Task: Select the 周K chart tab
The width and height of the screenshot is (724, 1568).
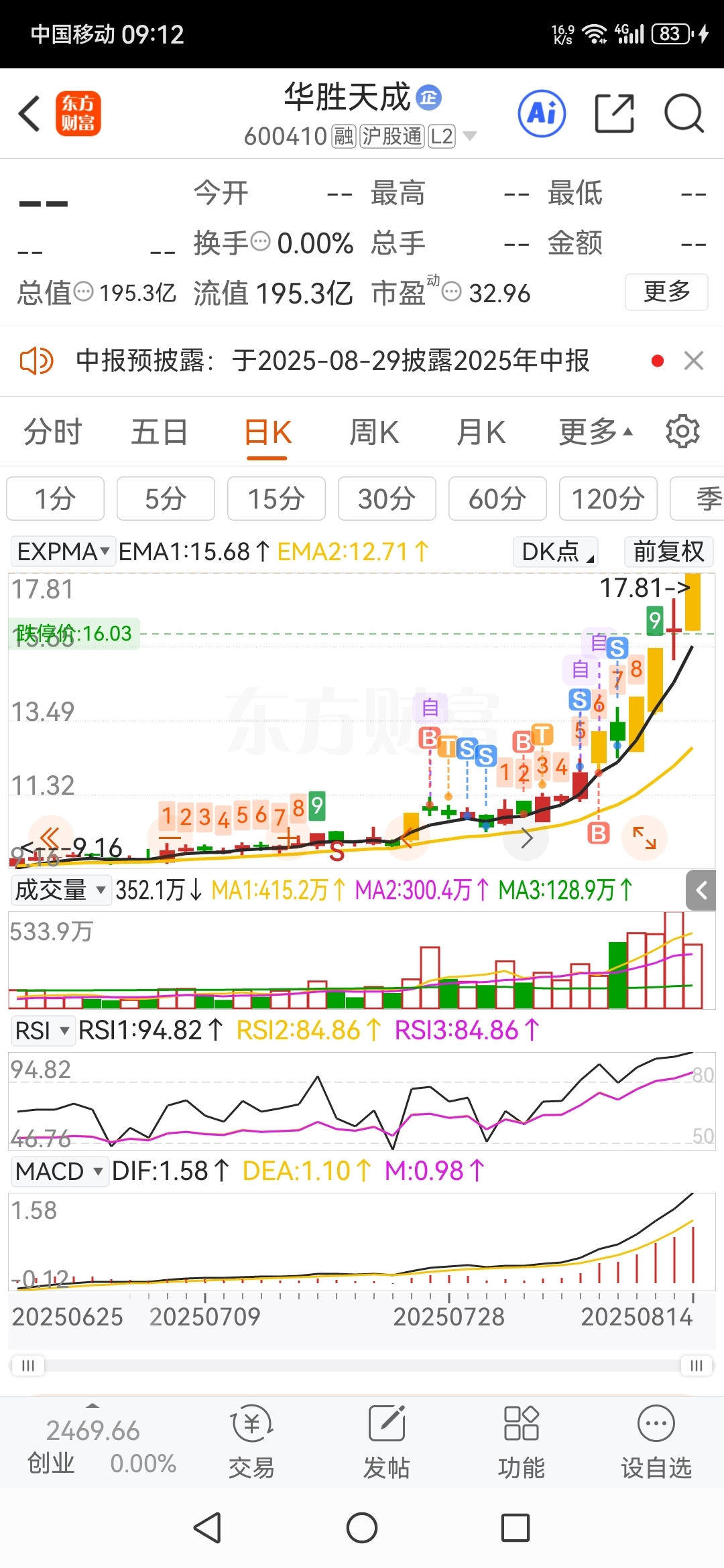Action: (374, 432)
